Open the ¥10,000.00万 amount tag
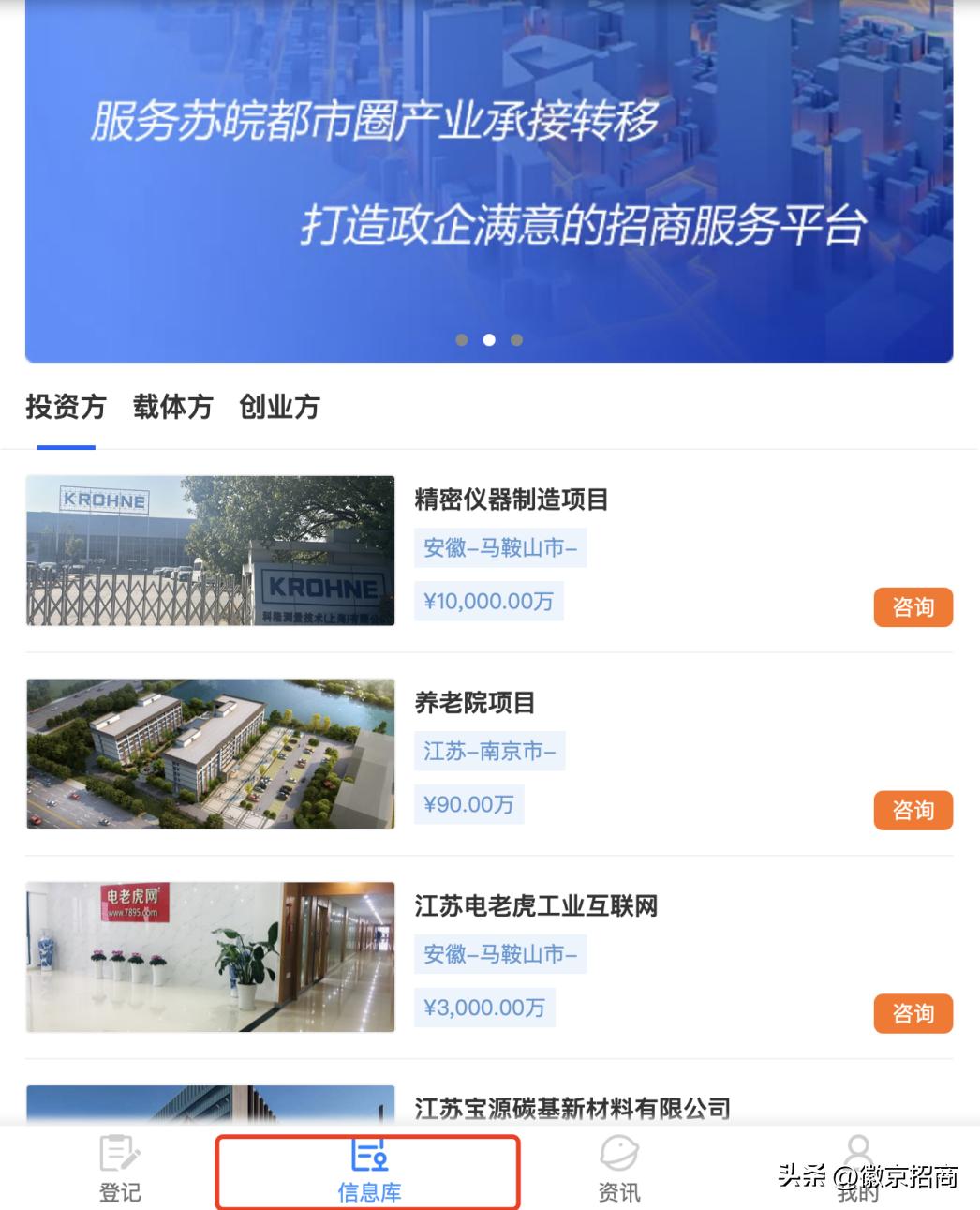Screen dimensions: 980x1210 [490, 601]
